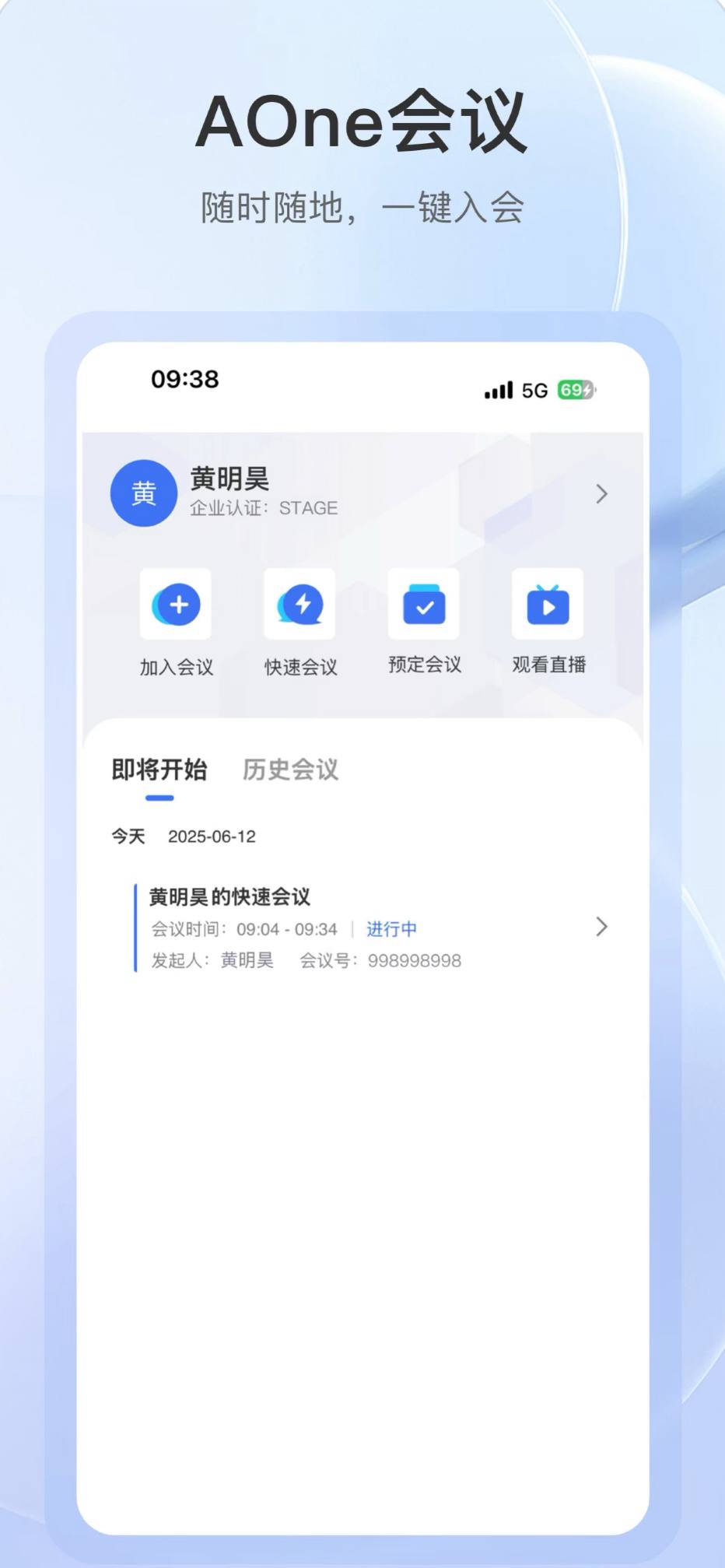Click the 进行中 status link
The image size is (725, 1568).
(391, 928)
